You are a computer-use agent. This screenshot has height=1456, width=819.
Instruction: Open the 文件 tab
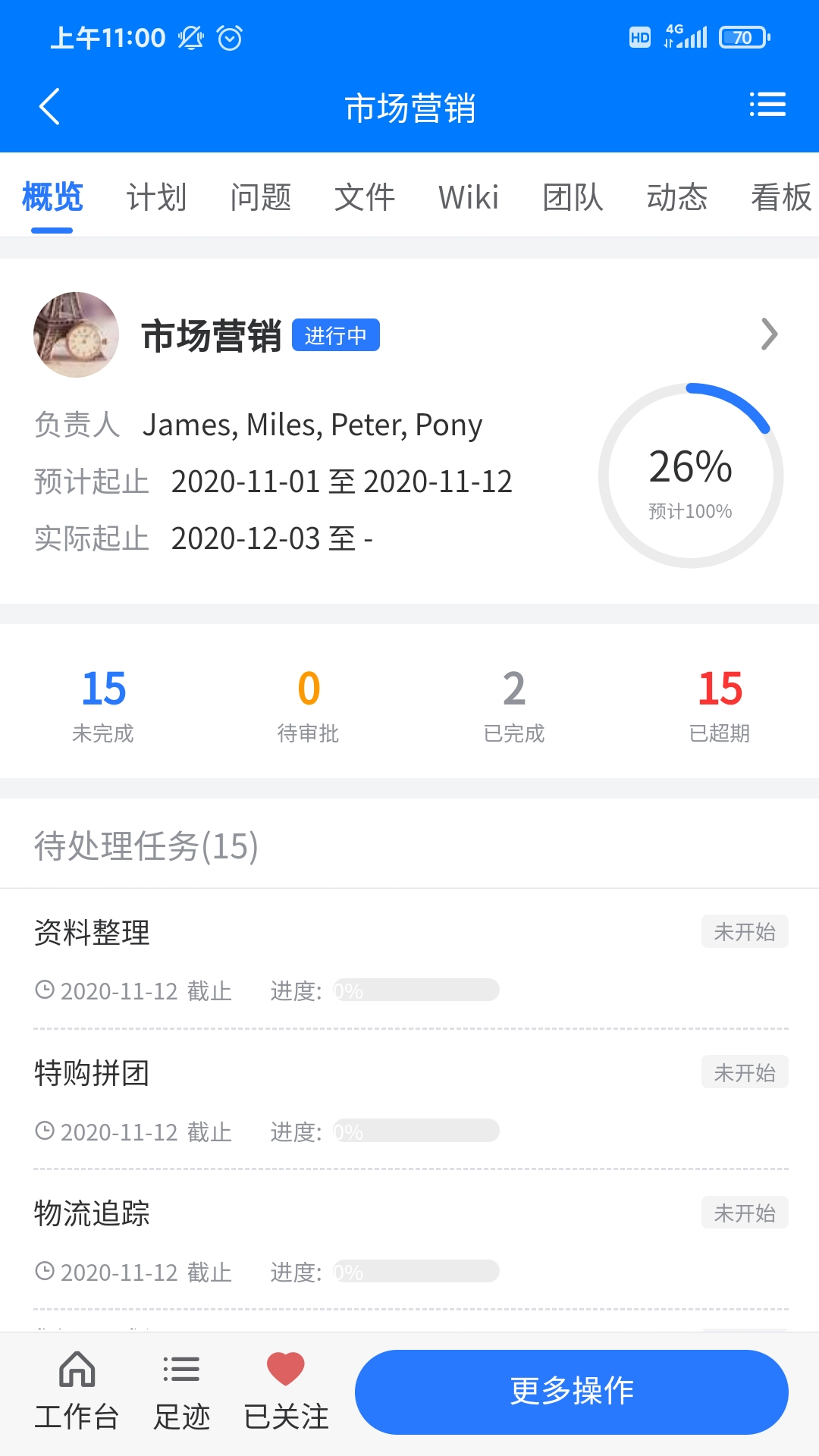[x=365, y=197]
